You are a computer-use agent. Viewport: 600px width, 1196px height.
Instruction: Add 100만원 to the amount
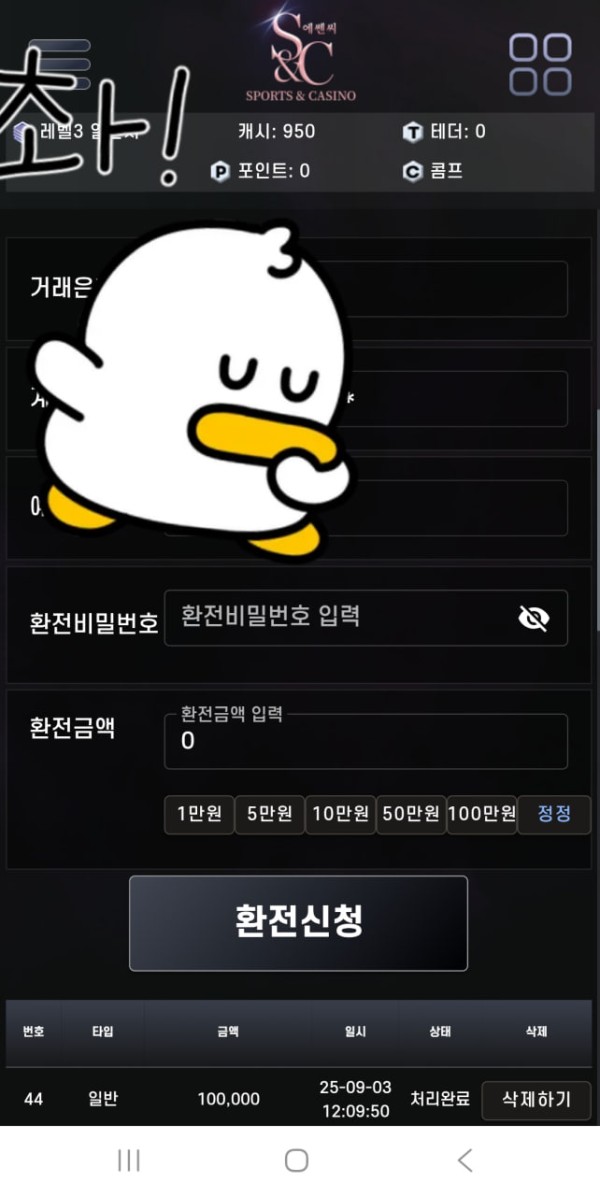[481, 814]
